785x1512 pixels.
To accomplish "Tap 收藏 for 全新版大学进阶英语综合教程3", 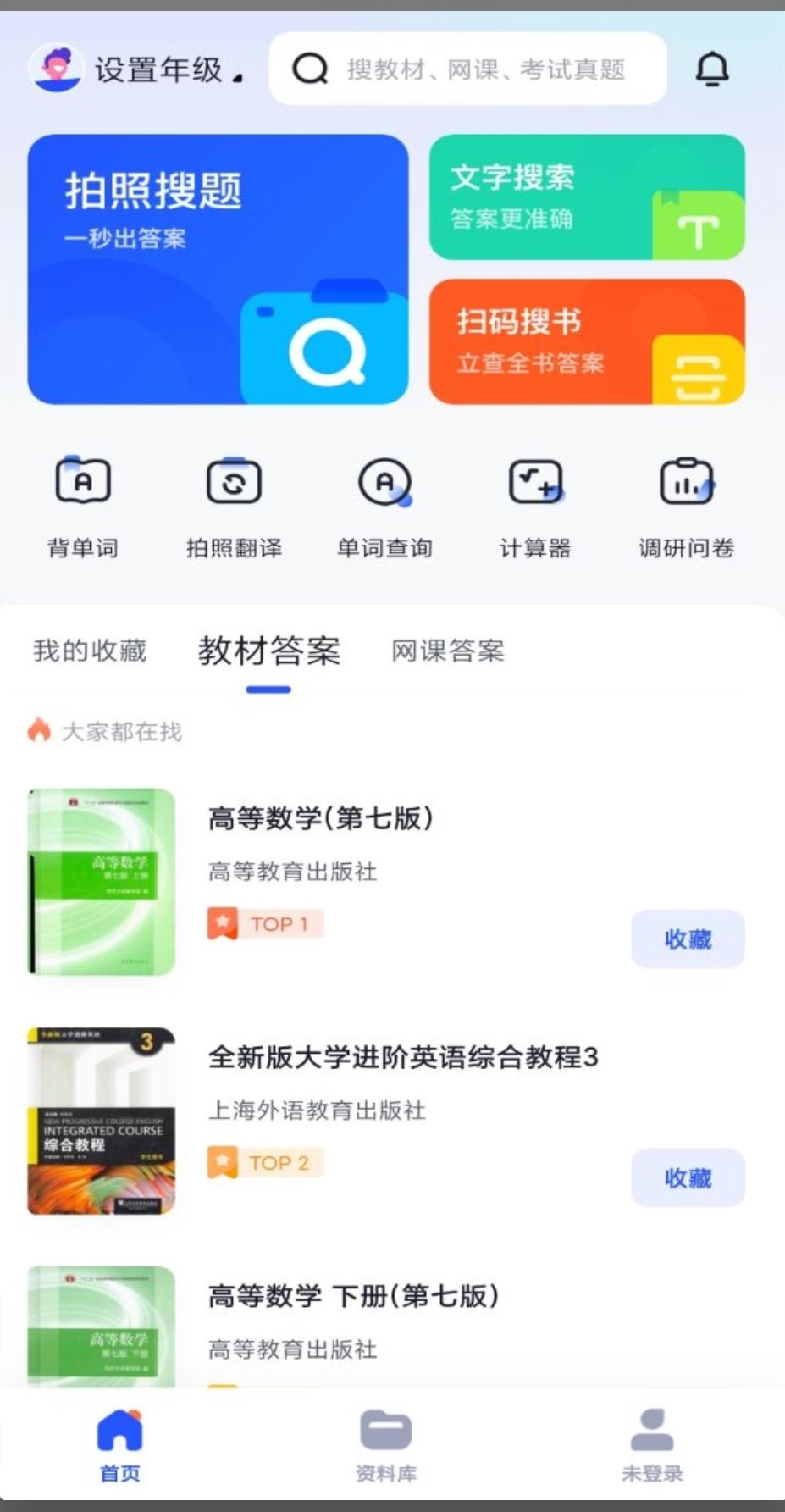I will click(687, 1177).
